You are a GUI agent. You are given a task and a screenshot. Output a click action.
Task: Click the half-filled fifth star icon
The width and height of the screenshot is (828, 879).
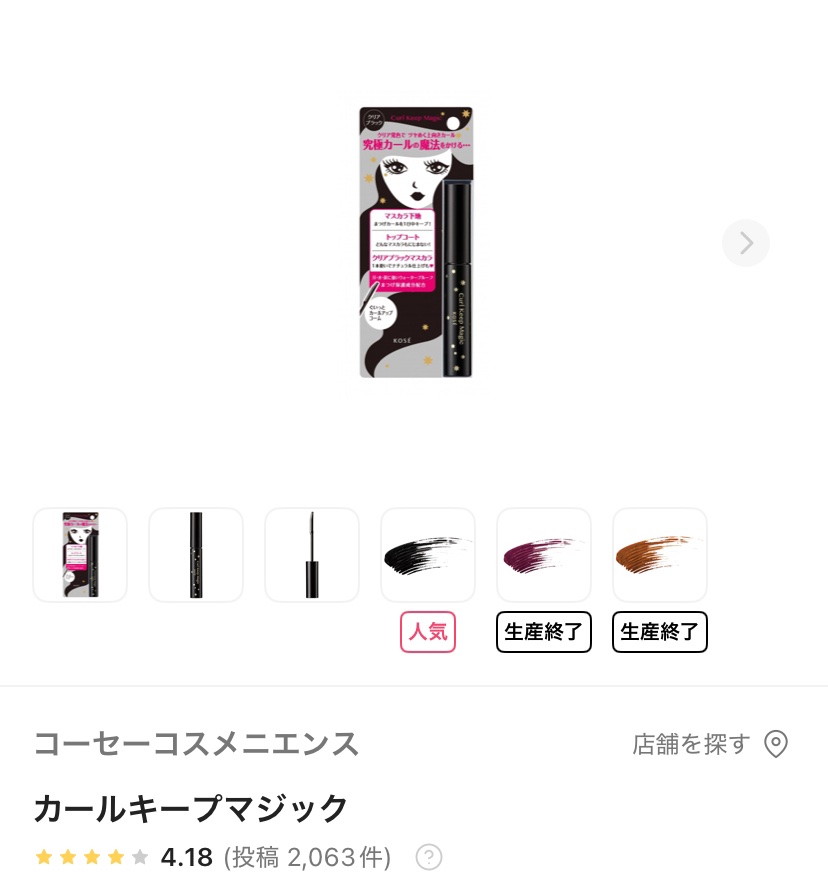point(140,857)
